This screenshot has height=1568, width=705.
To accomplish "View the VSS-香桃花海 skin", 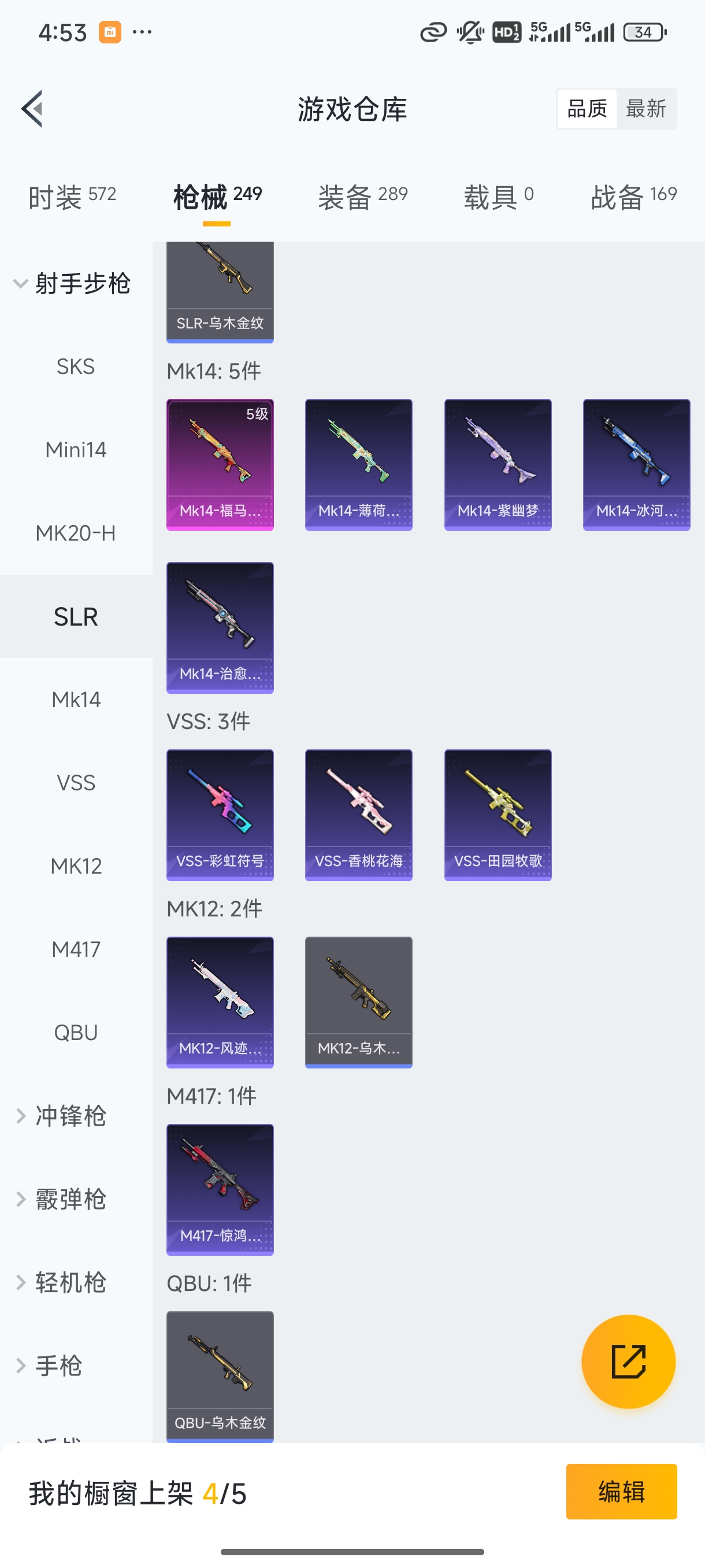I will tap(358, 815).
